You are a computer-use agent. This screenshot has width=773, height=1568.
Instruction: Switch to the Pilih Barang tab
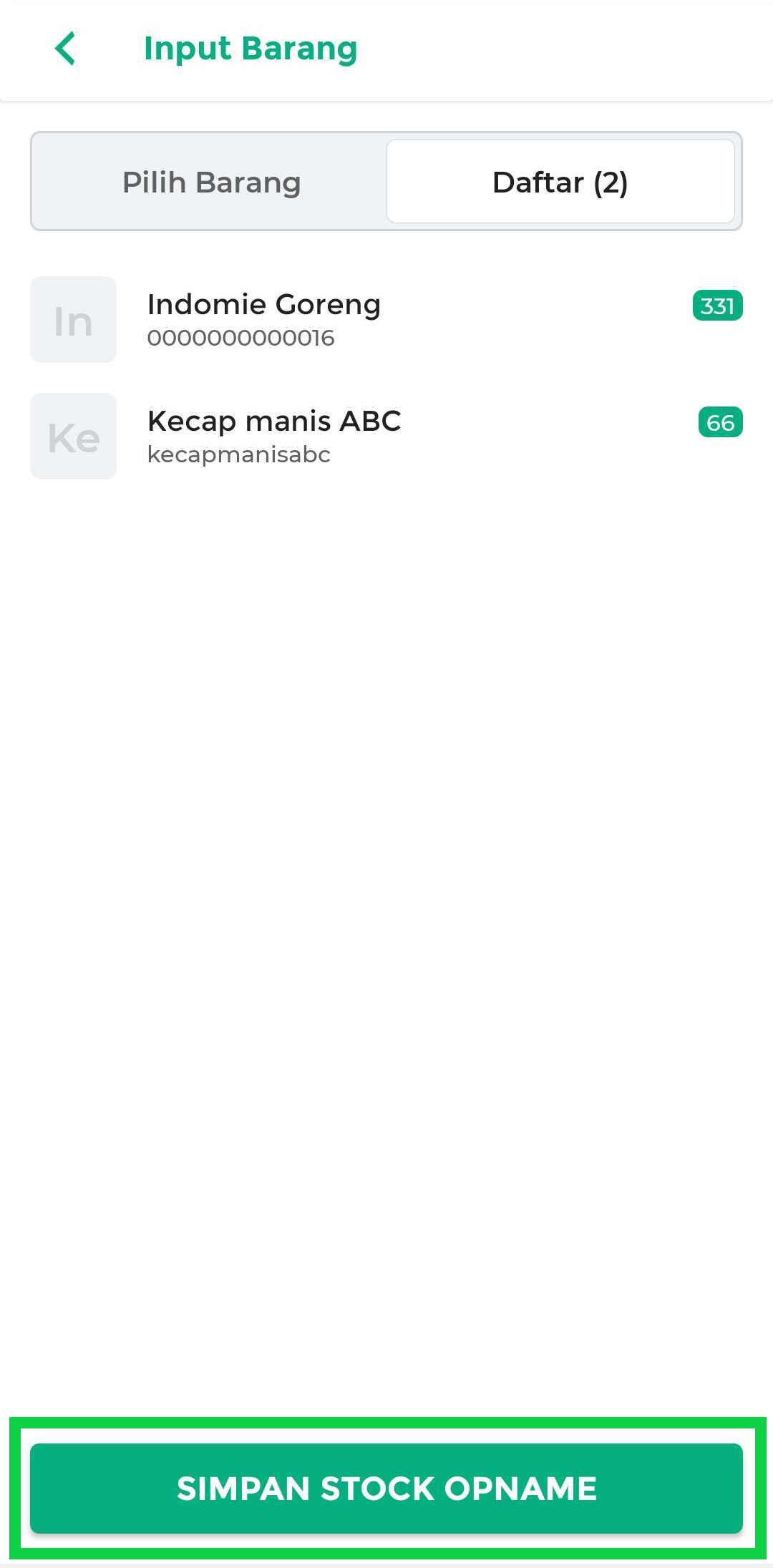coord(211,182)
